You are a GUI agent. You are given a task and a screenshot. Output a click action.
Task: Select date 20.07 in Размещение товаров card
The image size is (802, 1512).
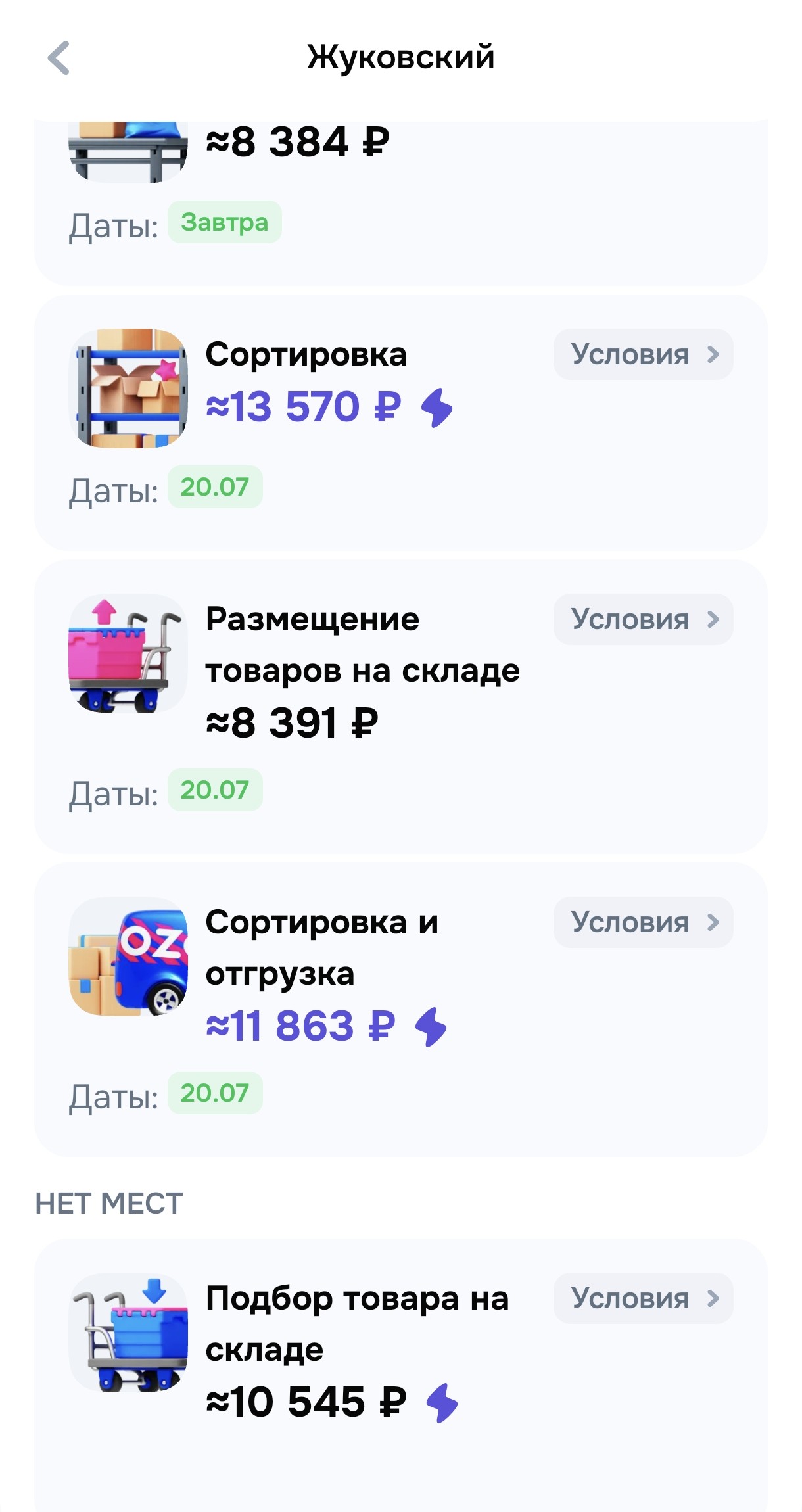pyautogui.click(x=215, y=790)
